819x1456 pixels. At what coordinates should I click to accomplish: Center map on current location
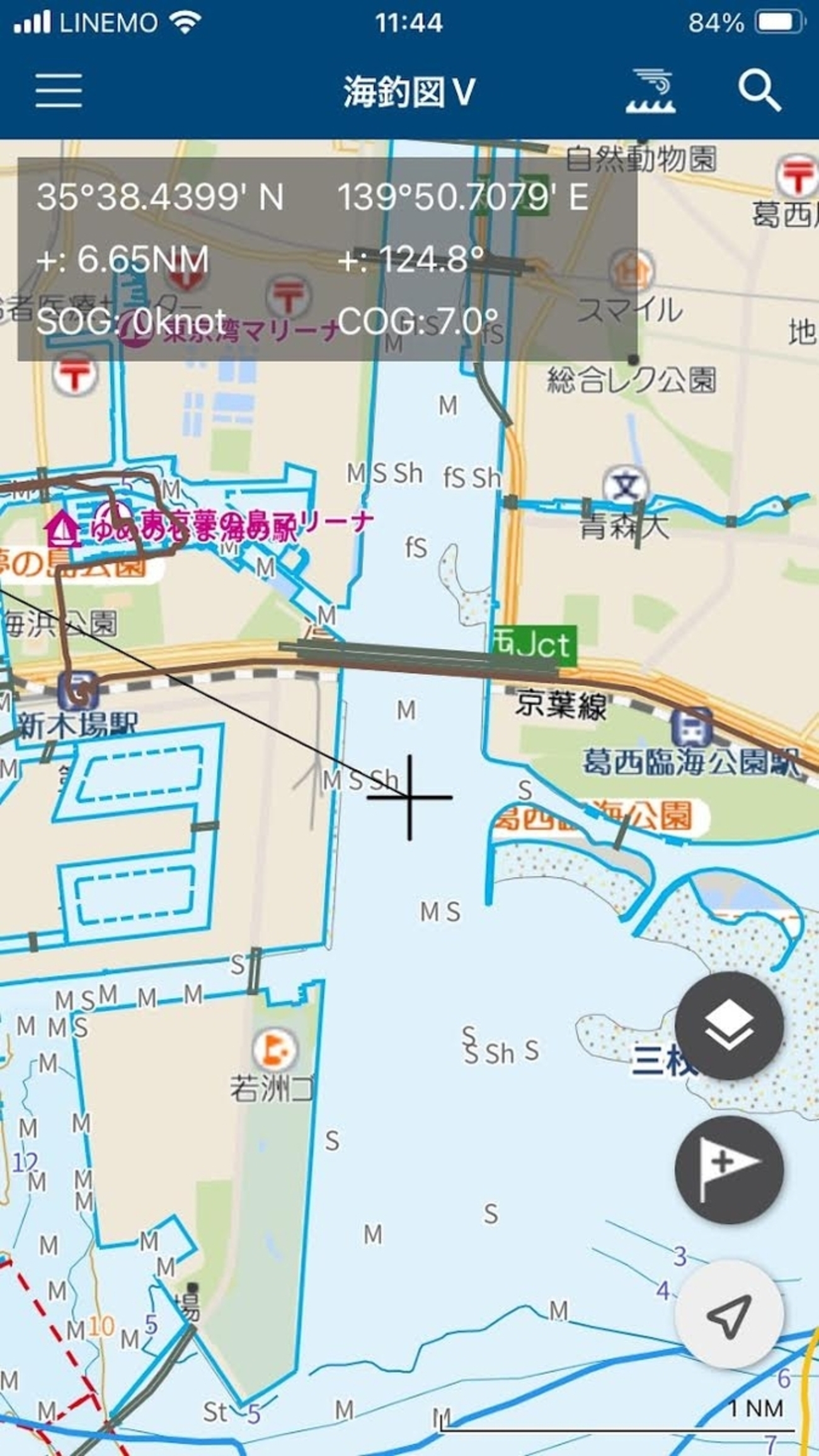coord(729,1314)
